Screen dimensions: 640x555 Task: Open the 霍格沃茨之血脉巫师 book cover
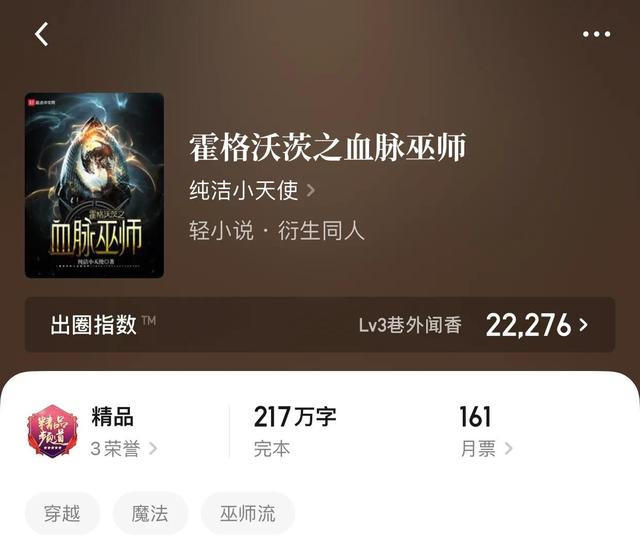(x=94, y=185)
